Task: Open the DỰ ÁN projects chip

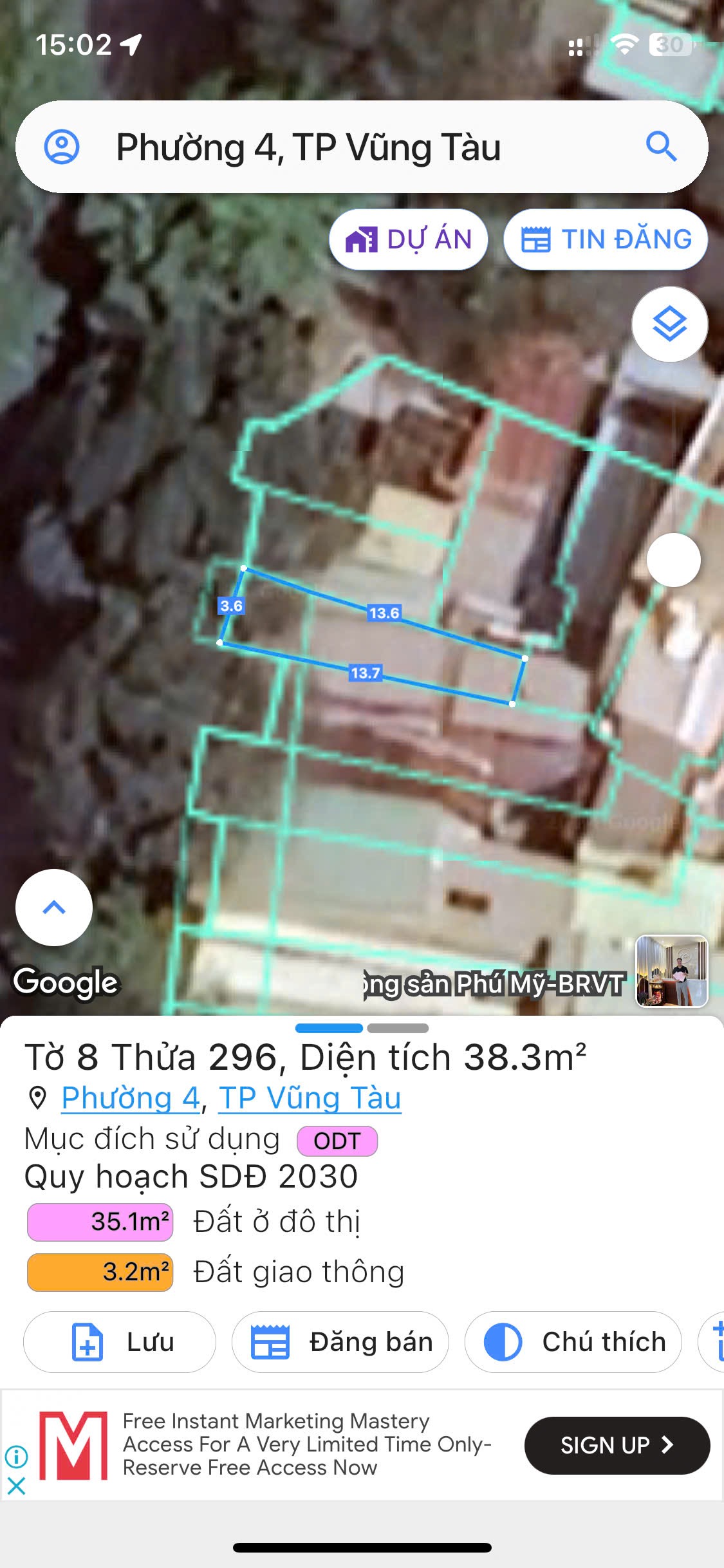Action: (409, 239)
